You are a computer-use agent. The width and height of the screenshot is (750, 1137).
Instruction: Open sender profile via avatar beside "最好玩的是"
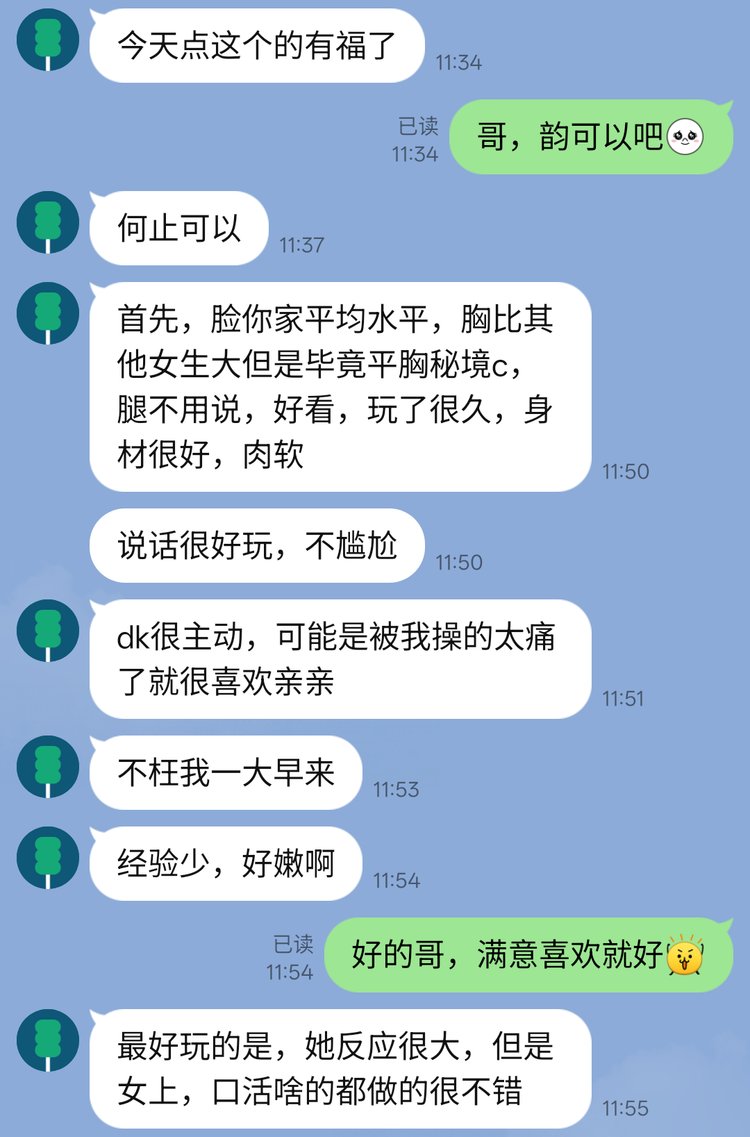tap(47, 1040)
